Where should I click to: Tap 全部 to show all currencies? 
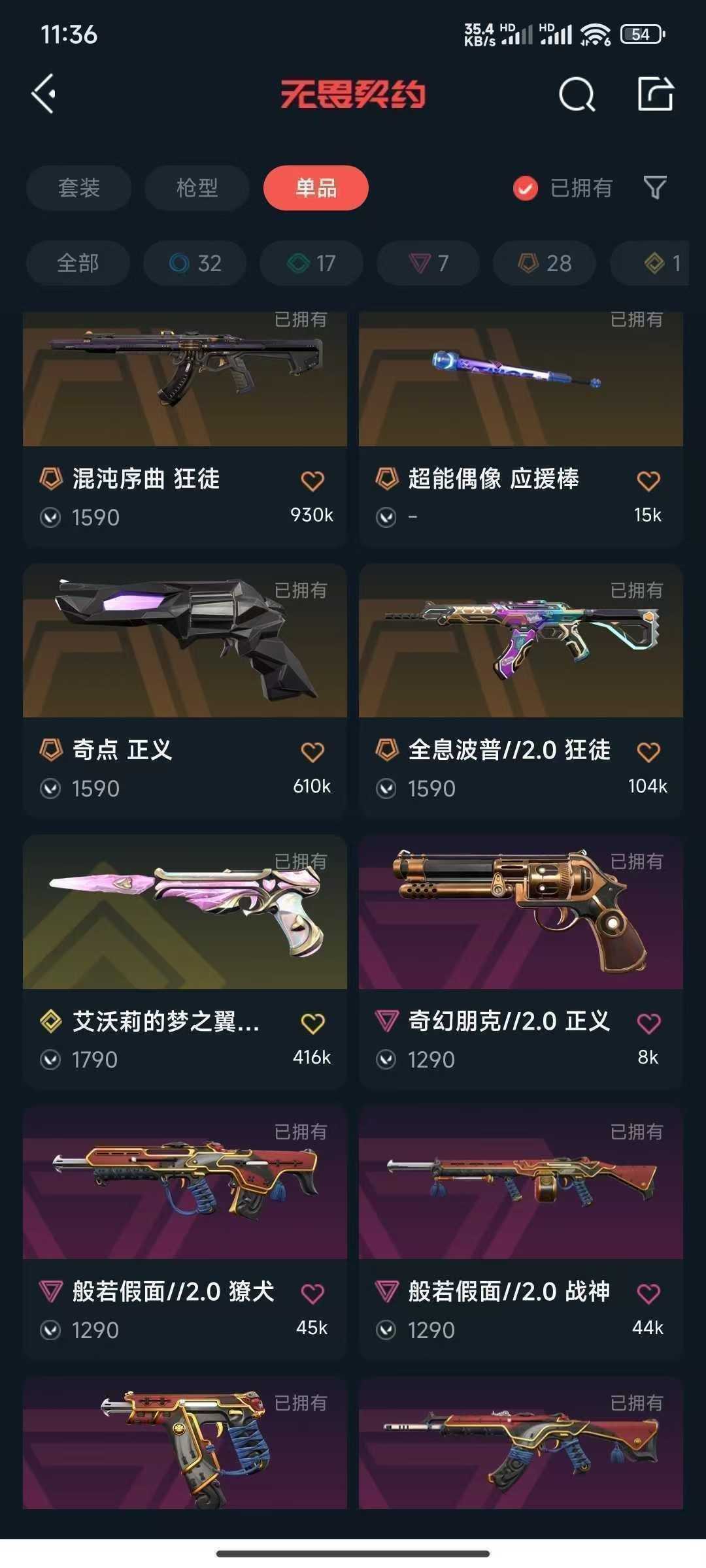pyautogui.click(x=77, y=263)
